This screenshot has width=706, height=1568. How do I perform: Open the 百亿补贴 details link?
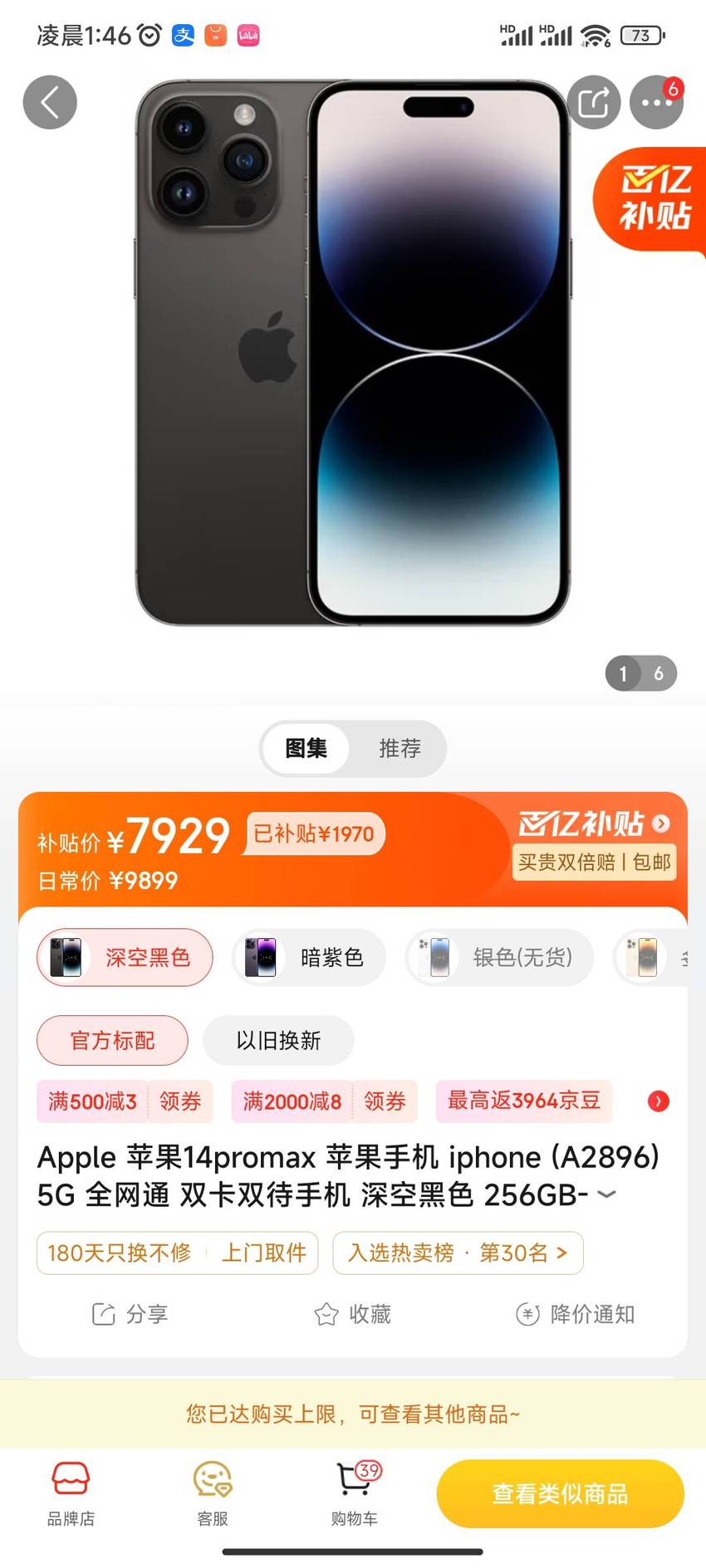594,823
